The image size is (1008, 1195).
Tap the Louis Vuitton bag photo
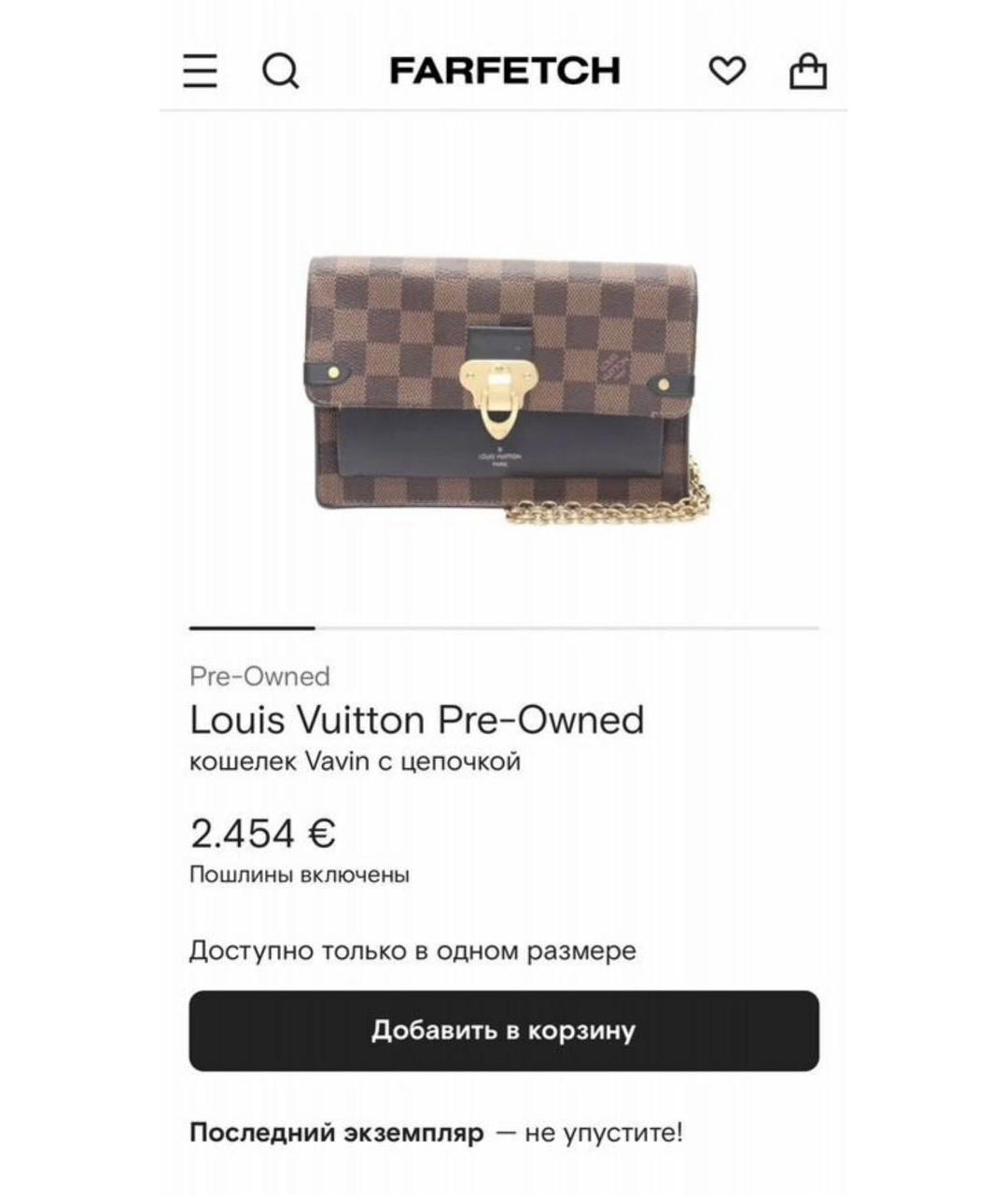(x=504, y=392)
